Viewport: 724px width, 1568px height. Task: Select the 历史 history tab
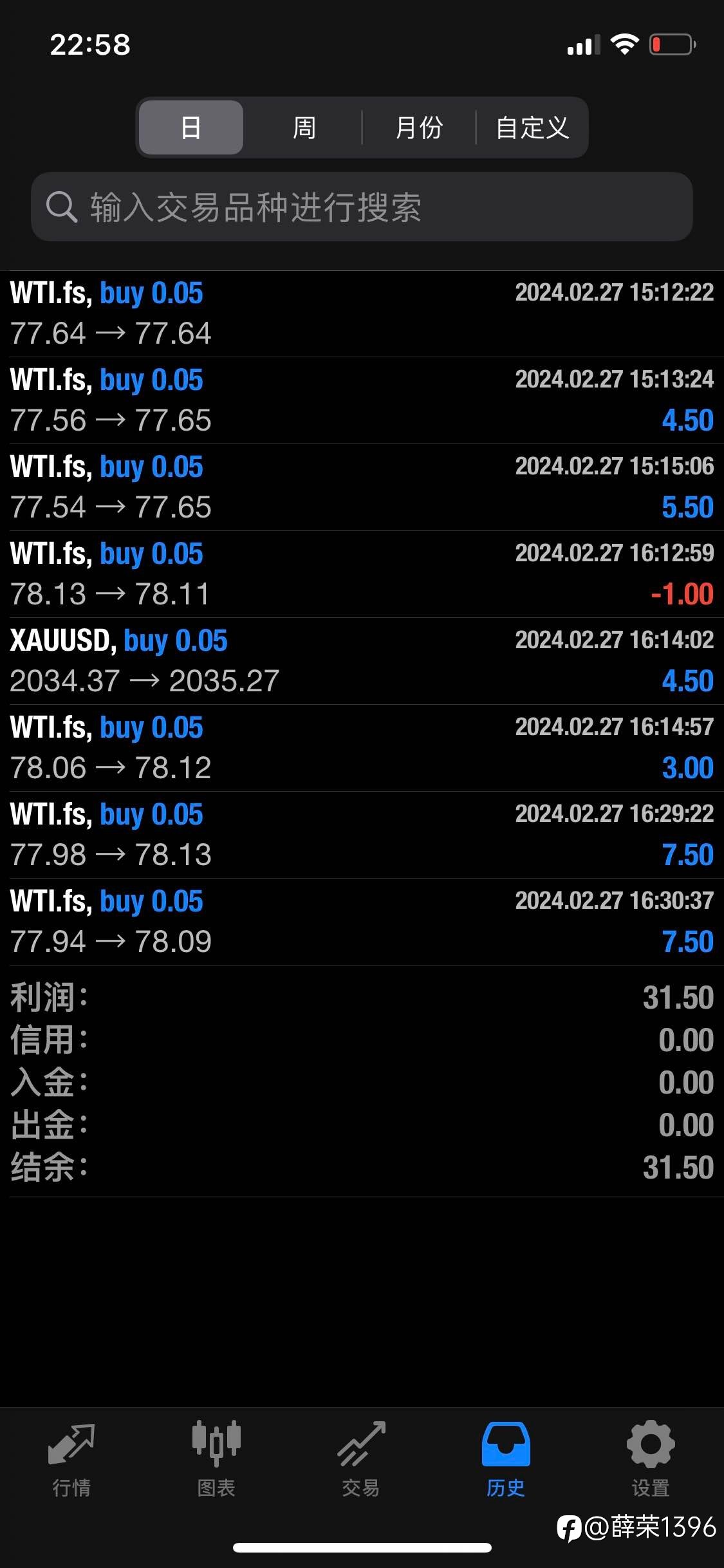click(x=506, y=1459)
